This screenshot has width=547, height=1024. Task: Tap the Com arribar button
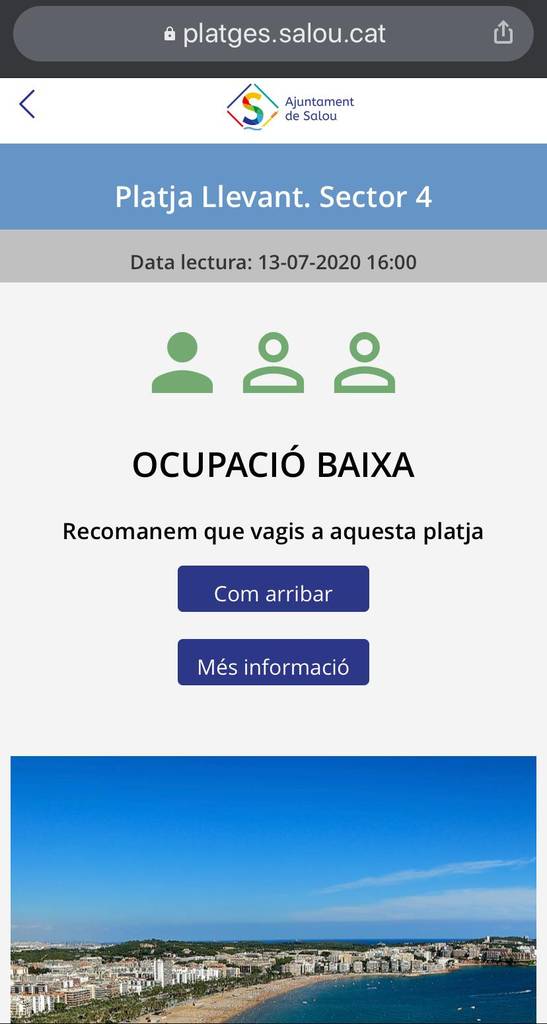274,589
